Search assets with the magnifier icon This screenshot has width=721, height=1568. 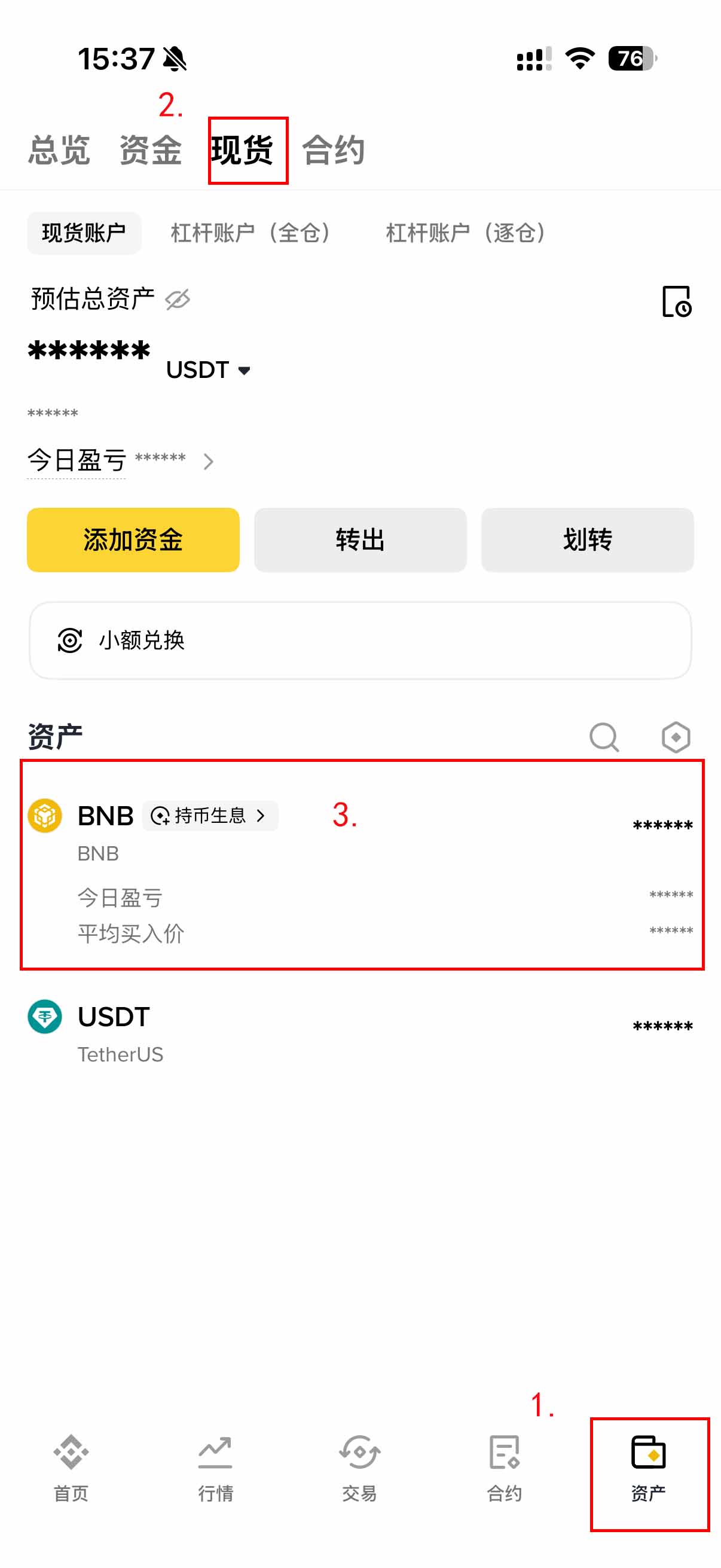coord(604,737)
